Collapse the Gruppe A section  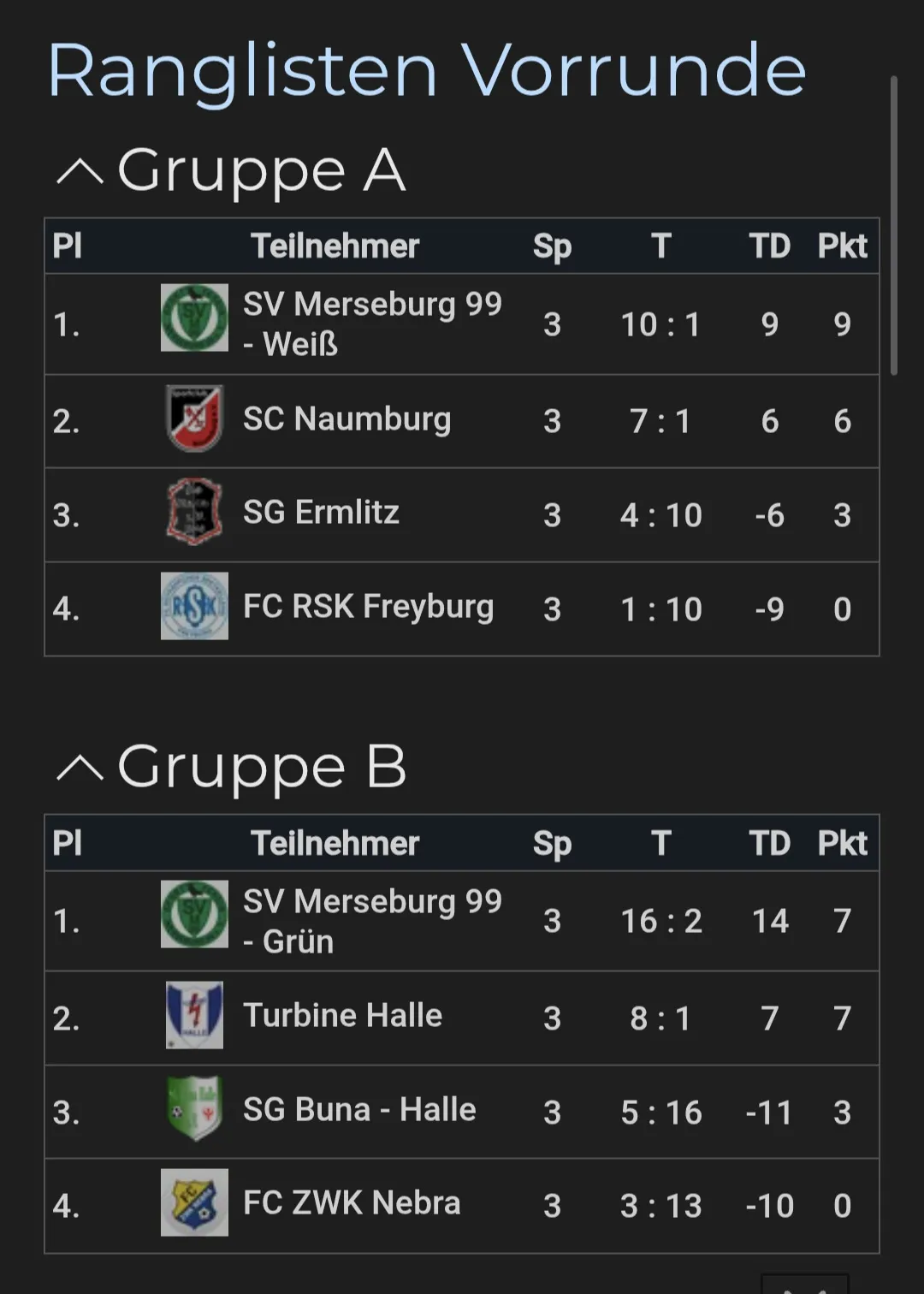80,171
